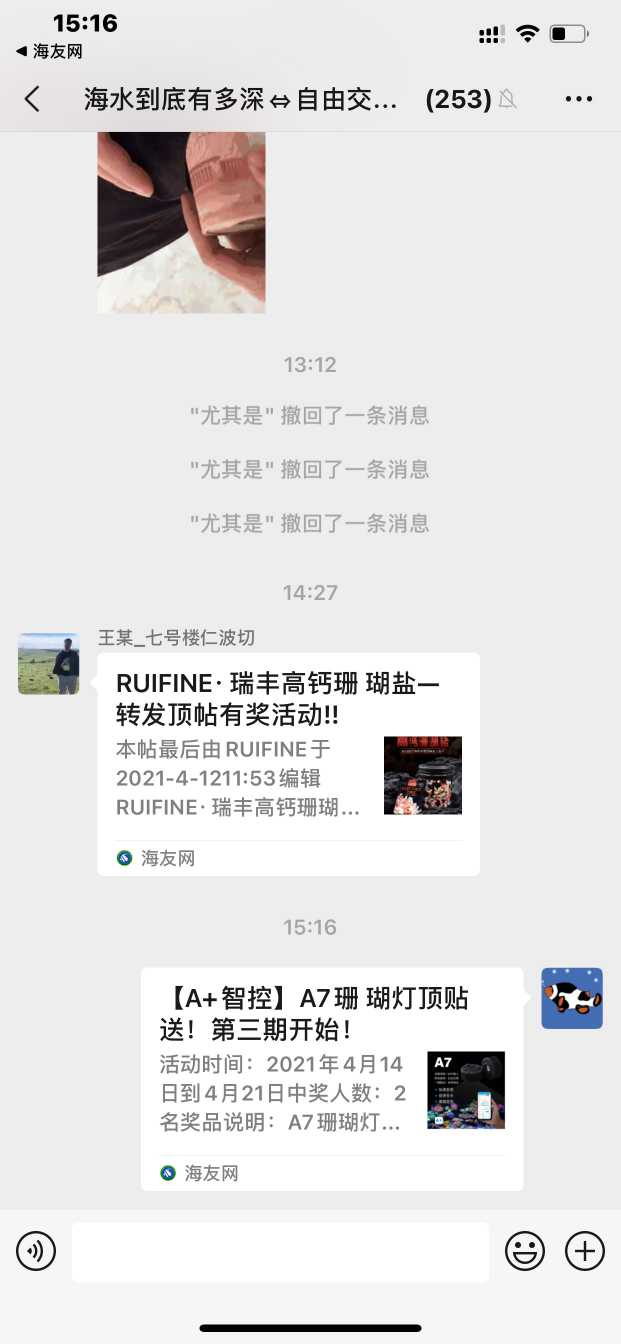
Task: Focus the message text field
Action: [280, 1251]
